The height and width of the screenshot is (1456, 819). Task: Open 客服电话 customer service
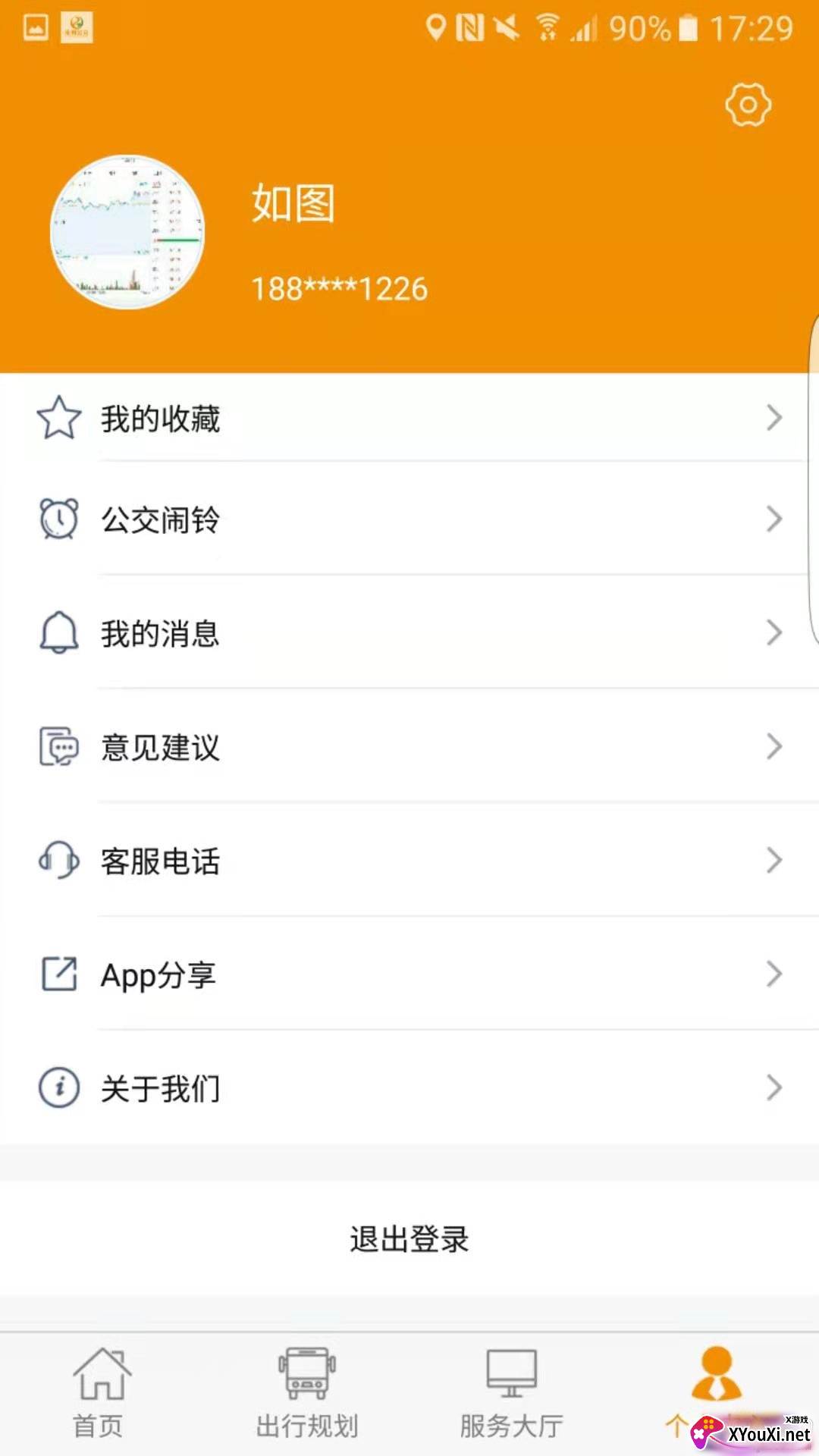pos(409,861)
